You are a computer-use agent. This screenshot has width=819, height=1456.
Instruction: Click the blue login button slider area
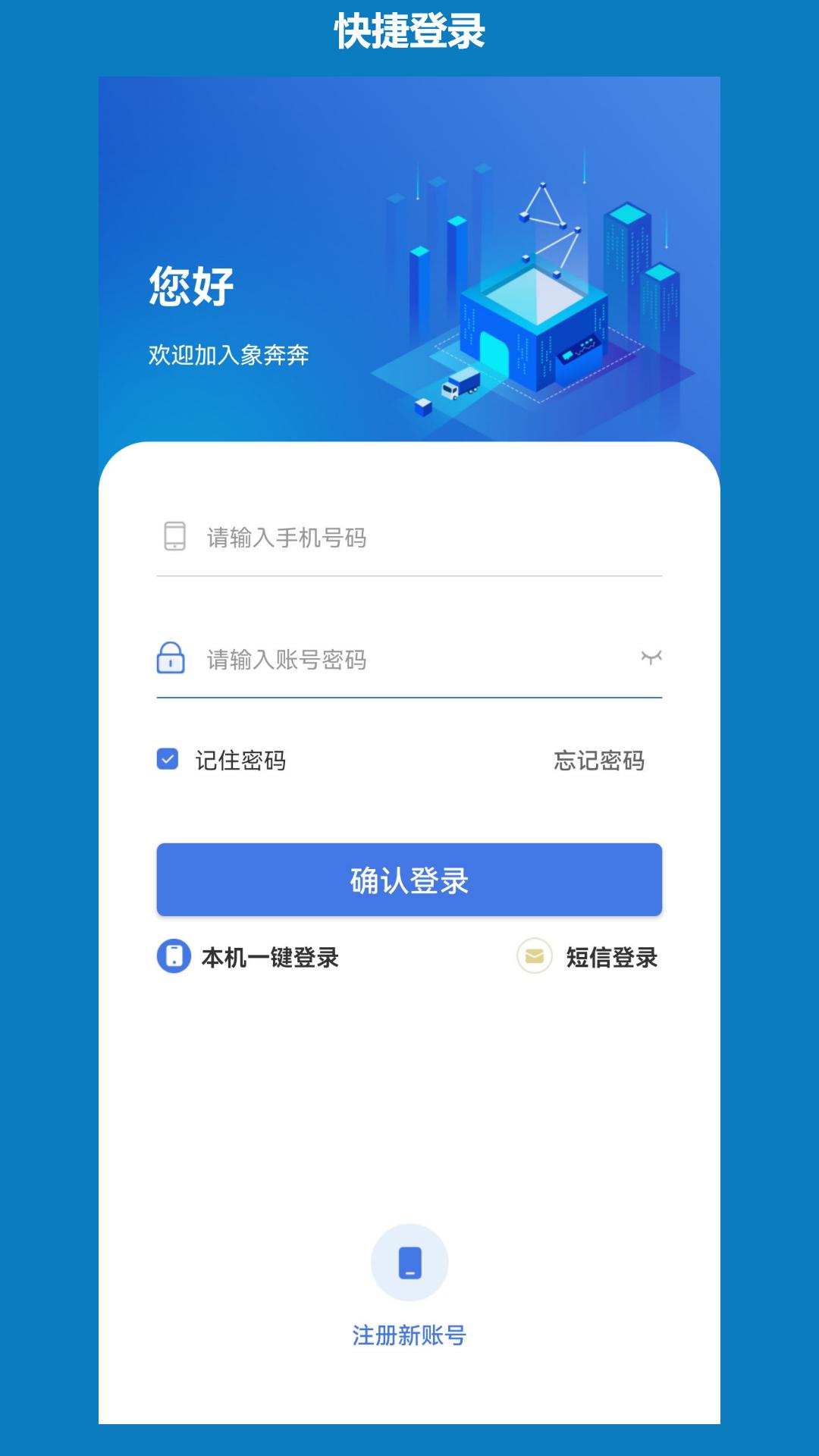tap(409, 879)
